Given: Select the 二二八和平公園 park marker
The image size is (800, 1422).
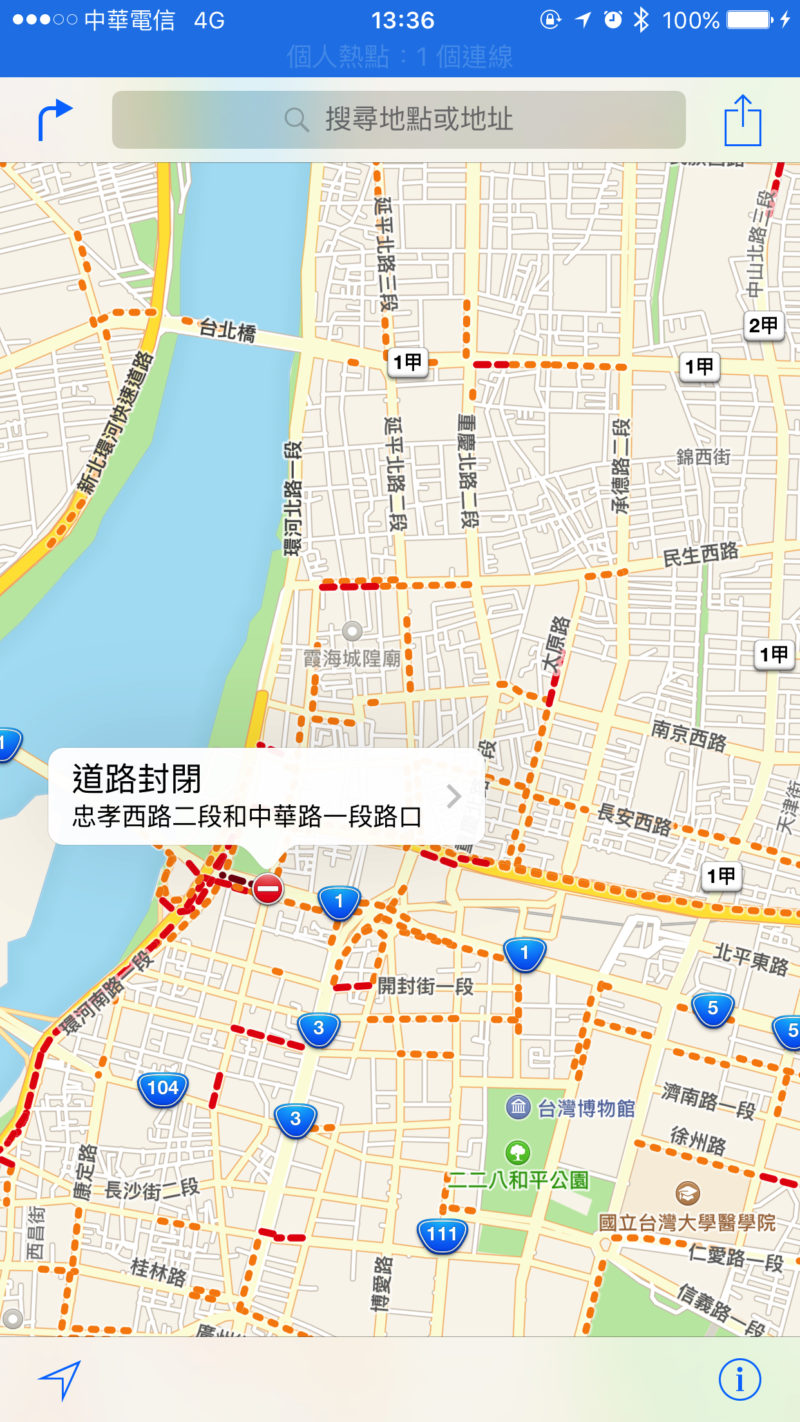Looking at the screenshot, I should 517,1151.
